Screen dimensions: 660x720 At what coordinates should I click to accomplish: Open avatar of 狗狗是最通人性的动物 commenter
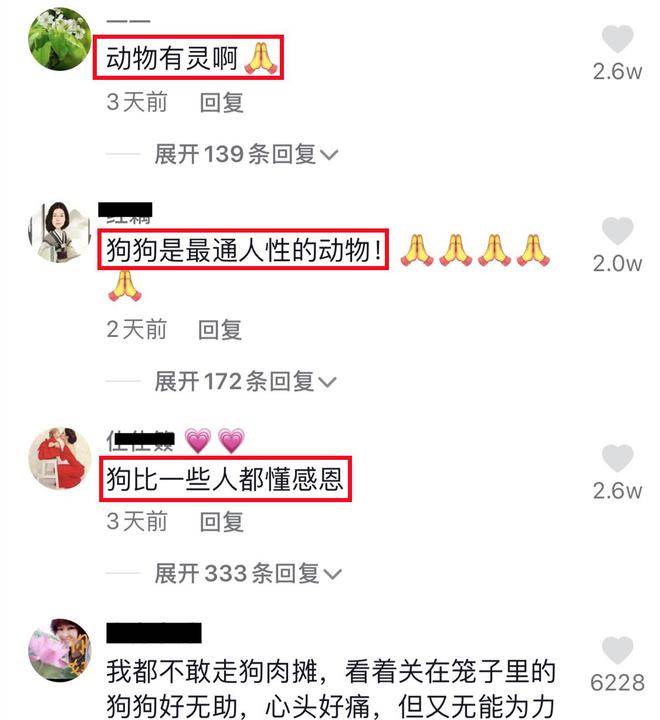[x=59, y=231]
